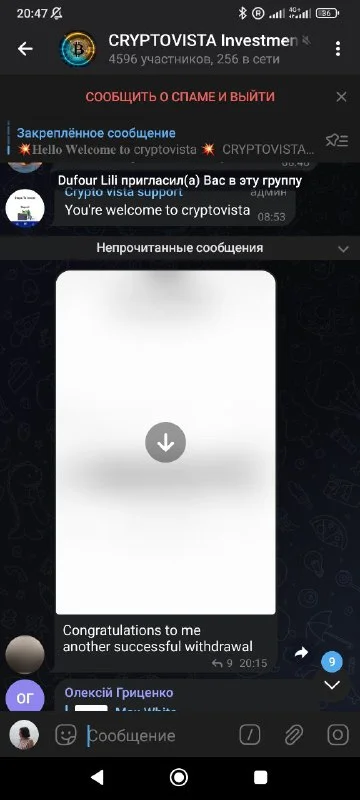Forward the withdrawal message with the share arrow

302,652
